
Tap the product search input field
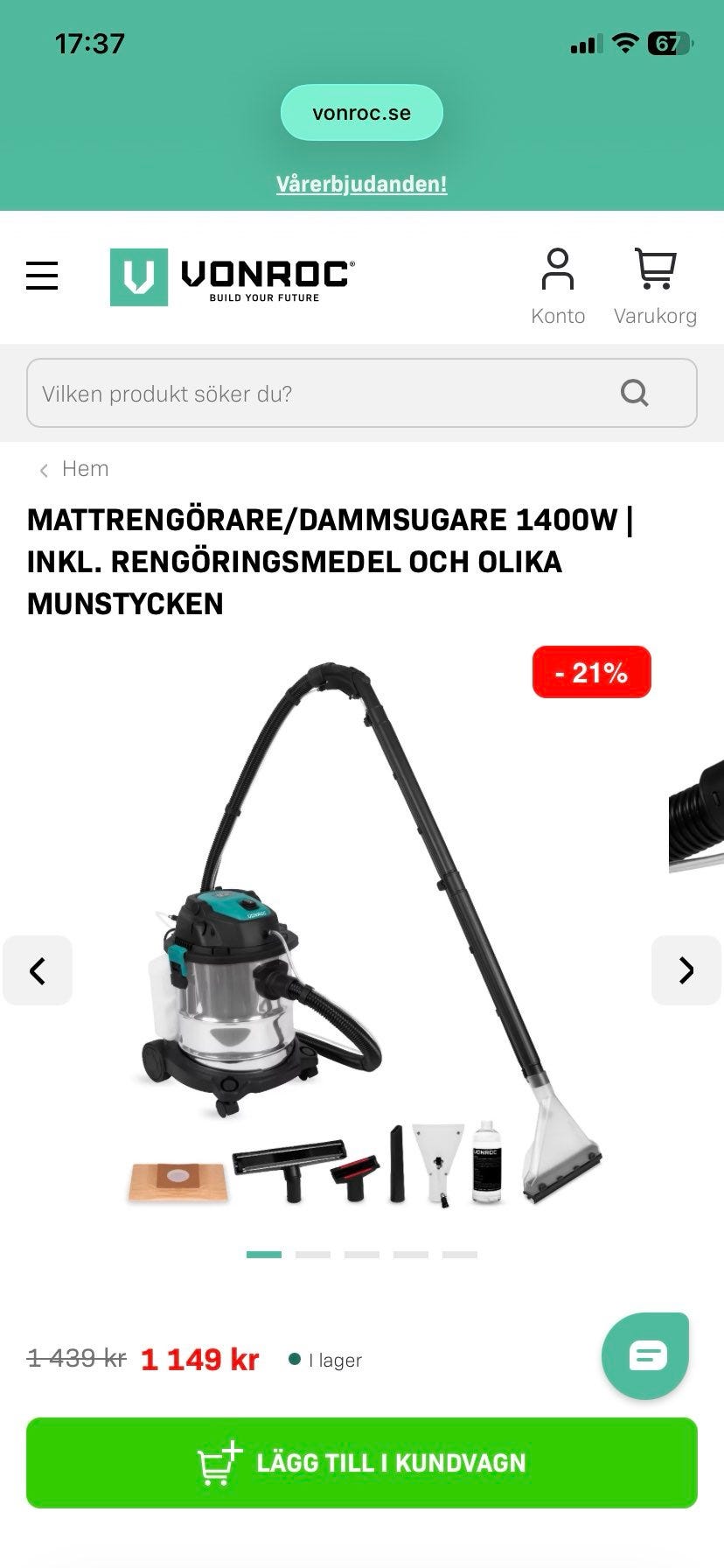click(x=306, y=393)
